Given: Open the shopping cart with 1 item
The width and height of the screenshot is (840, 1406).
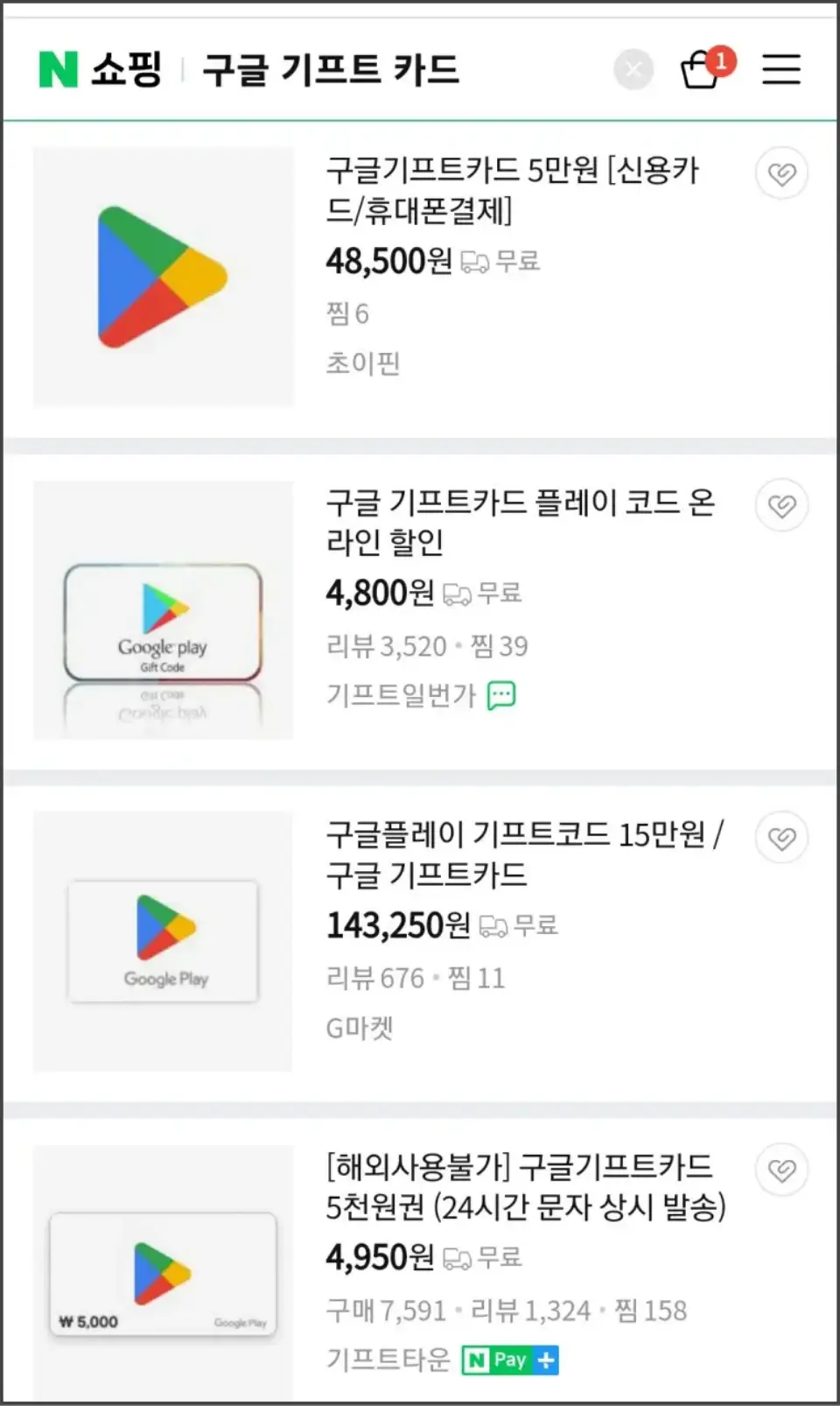Looking at the screenshot, I should pyautogui.click(x=700, y=69).
